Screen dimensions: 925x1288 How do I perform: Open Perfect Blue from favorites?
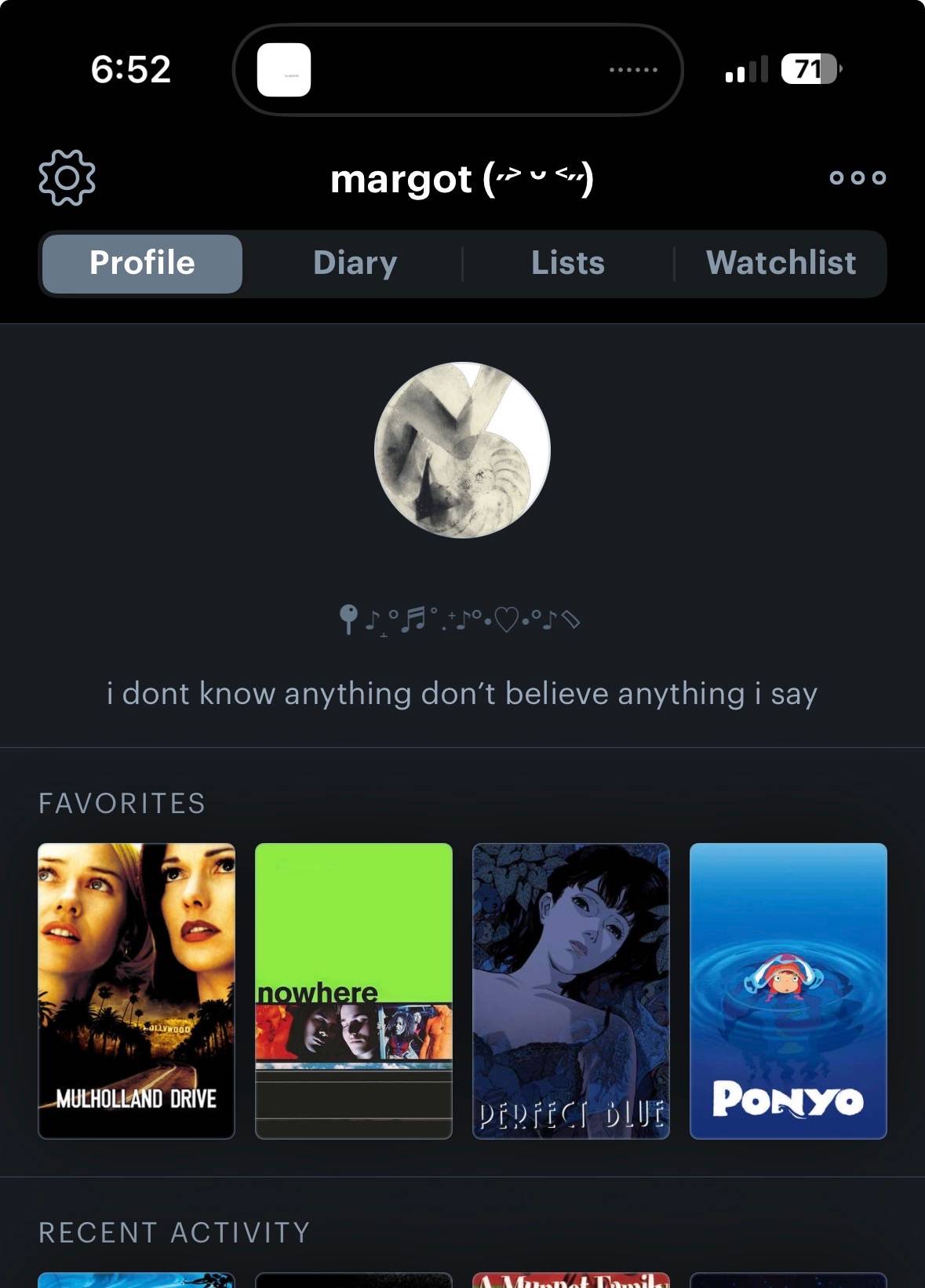coord(571,991)
